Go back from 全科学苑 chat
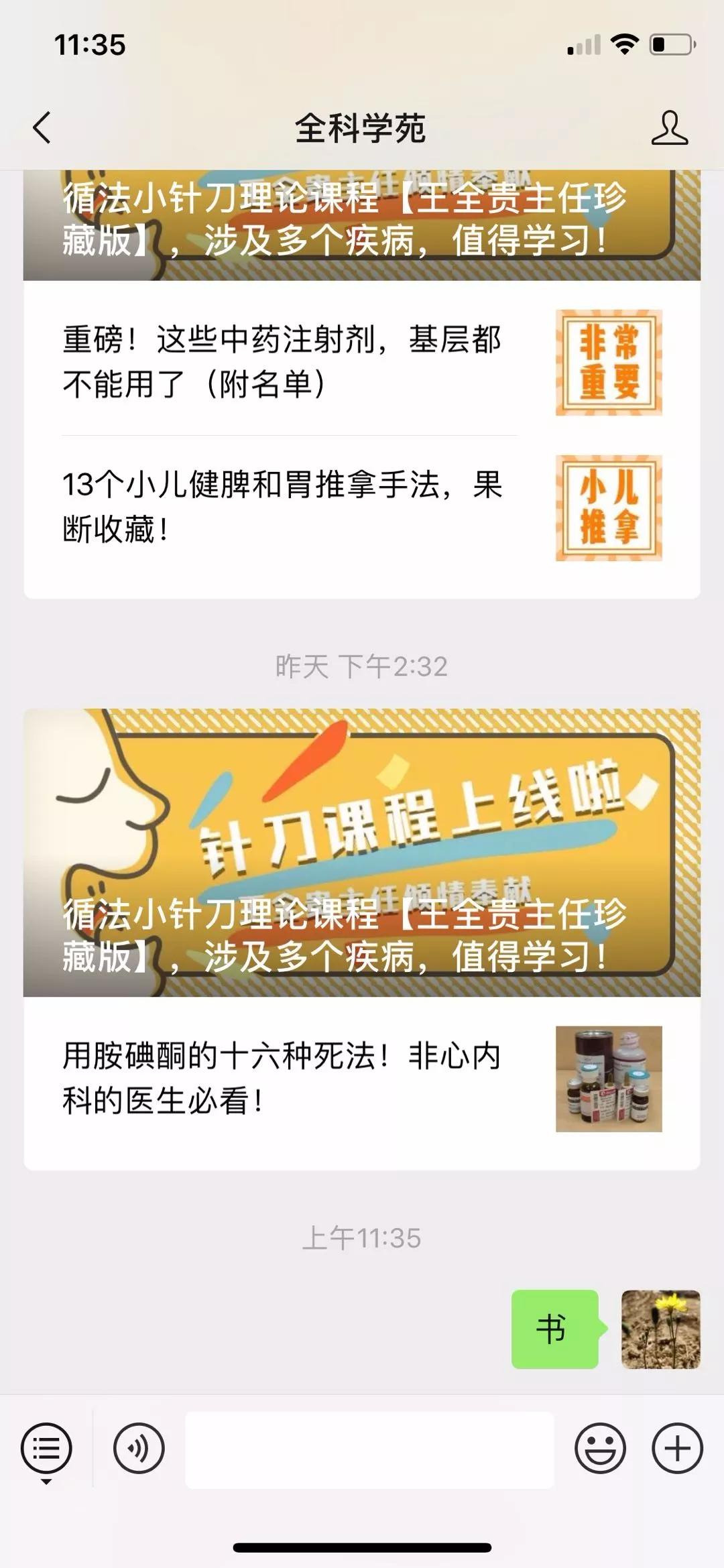 42,127
